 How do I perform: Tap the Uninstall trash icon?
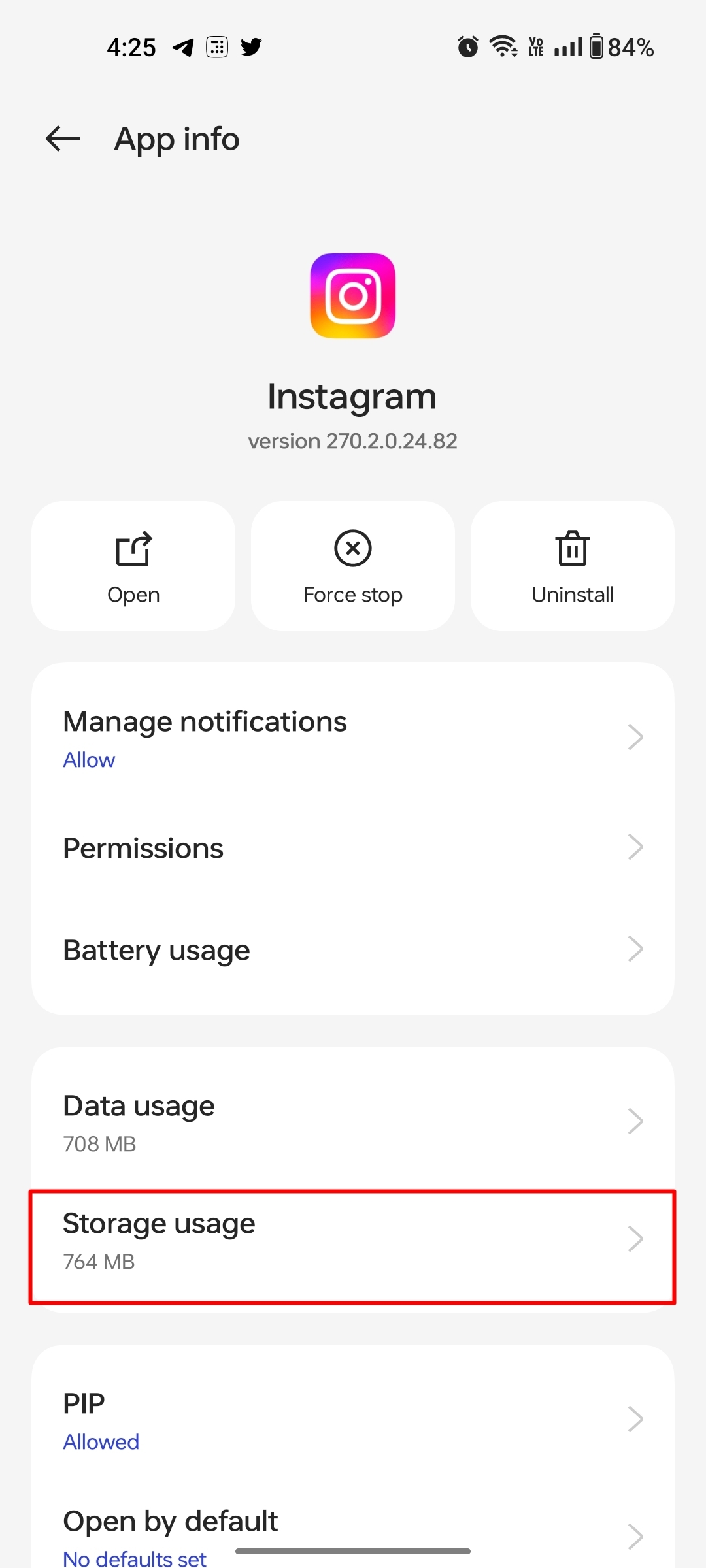point(572,549)
